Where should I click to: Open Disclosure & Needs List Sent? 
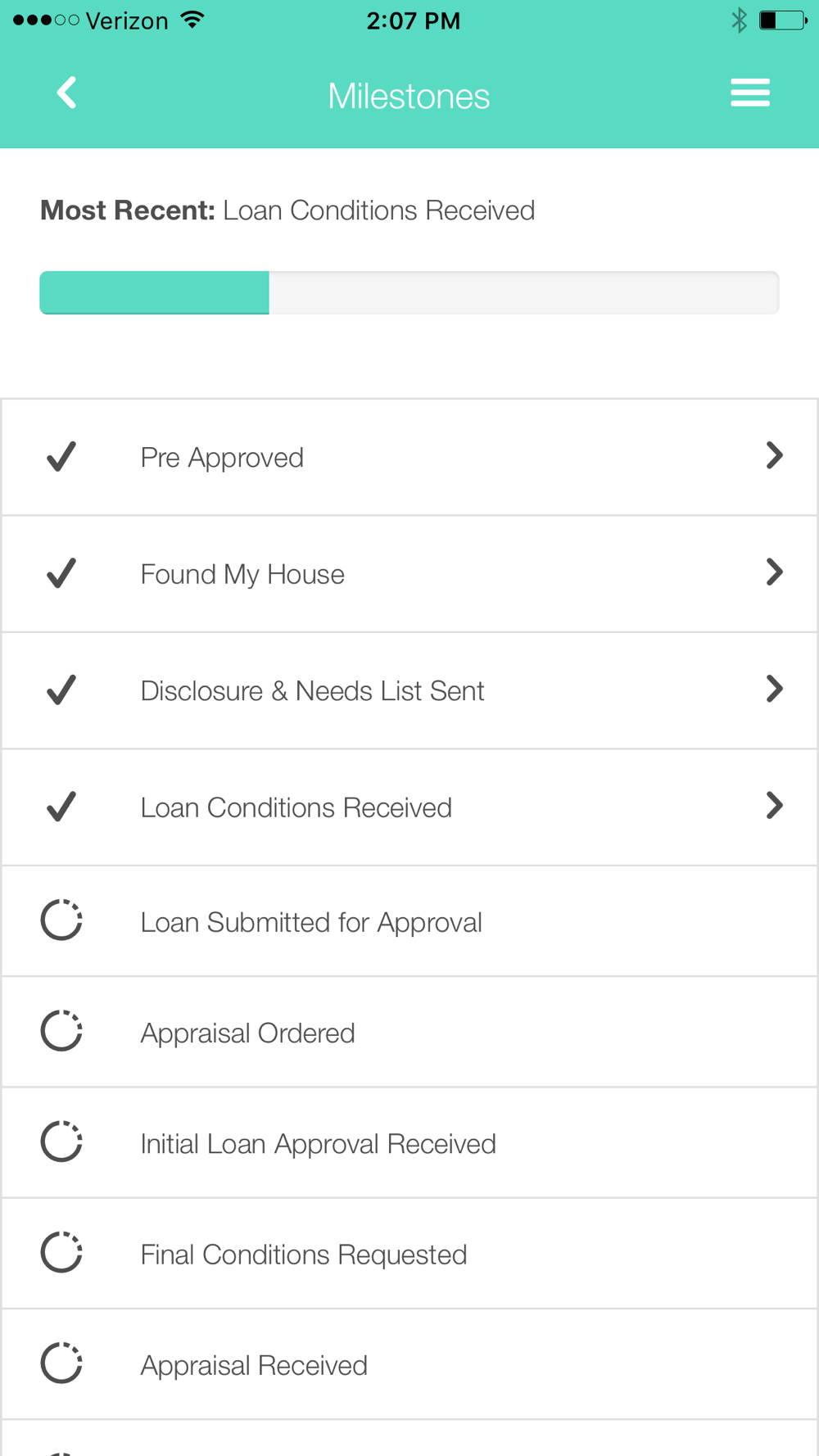point(409,690)
